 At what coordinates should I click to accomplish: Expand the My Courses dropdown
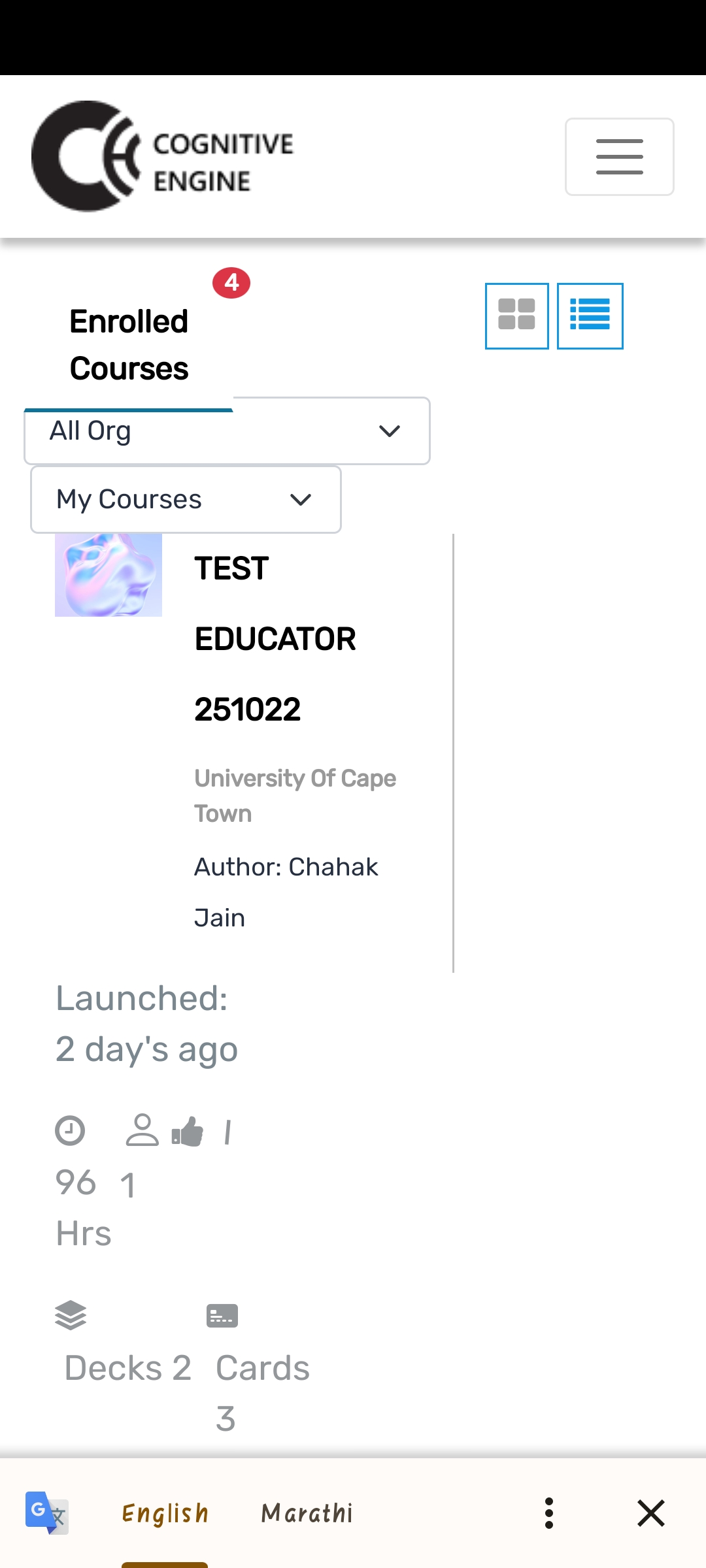(x=186, y=500)
